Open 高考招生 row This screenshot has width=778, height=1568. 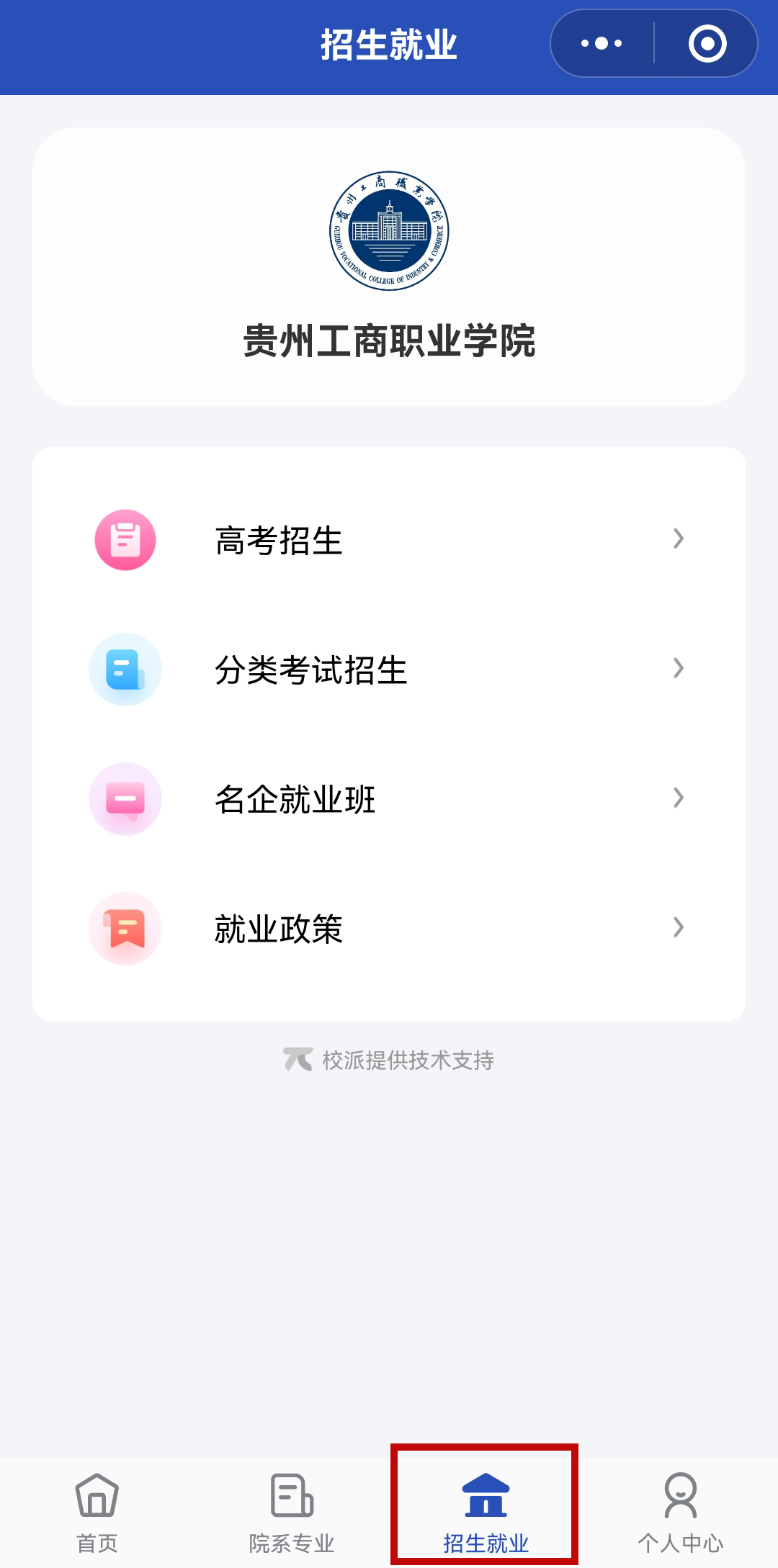[x=389, y=540]
